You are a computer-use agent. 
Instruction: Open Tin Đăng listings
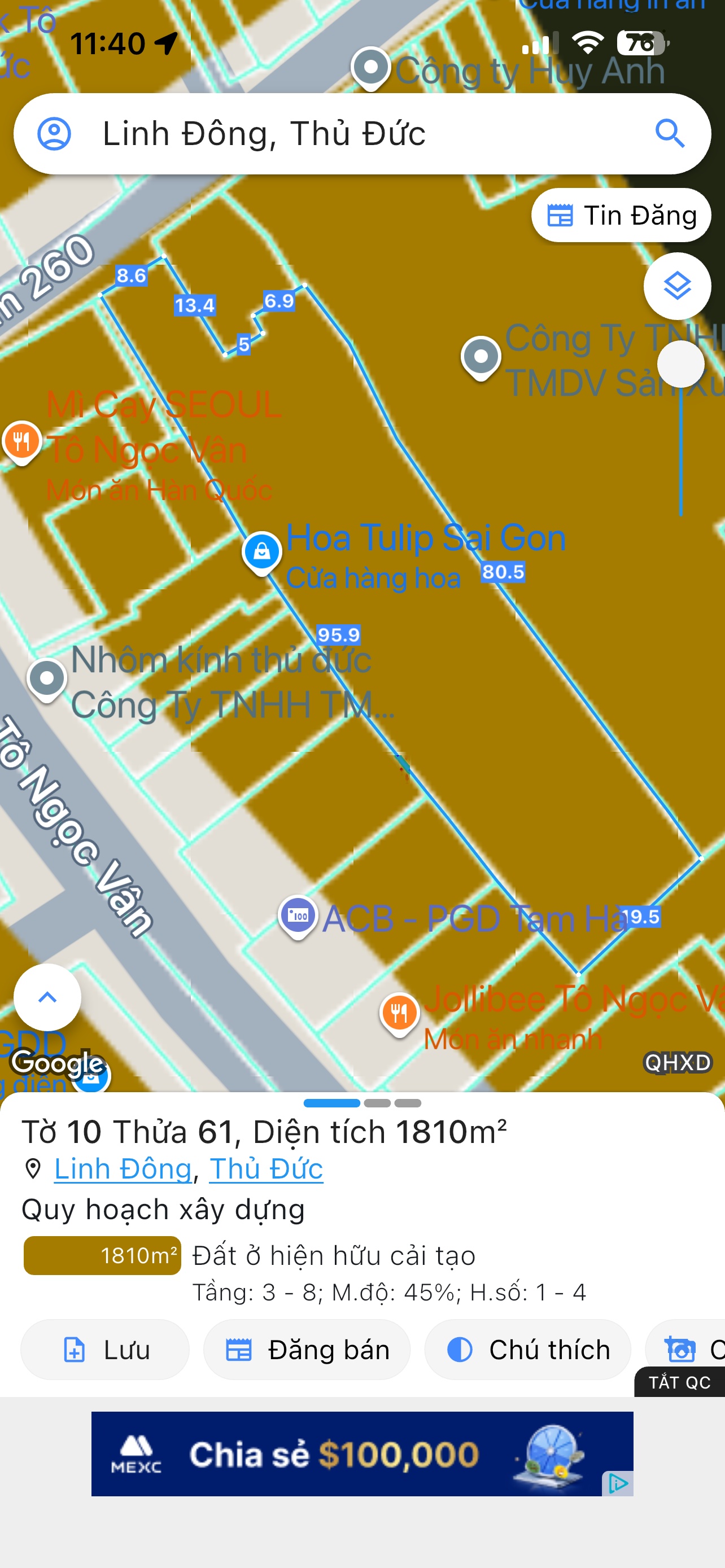pyautogui.click(x=621, y=216)
